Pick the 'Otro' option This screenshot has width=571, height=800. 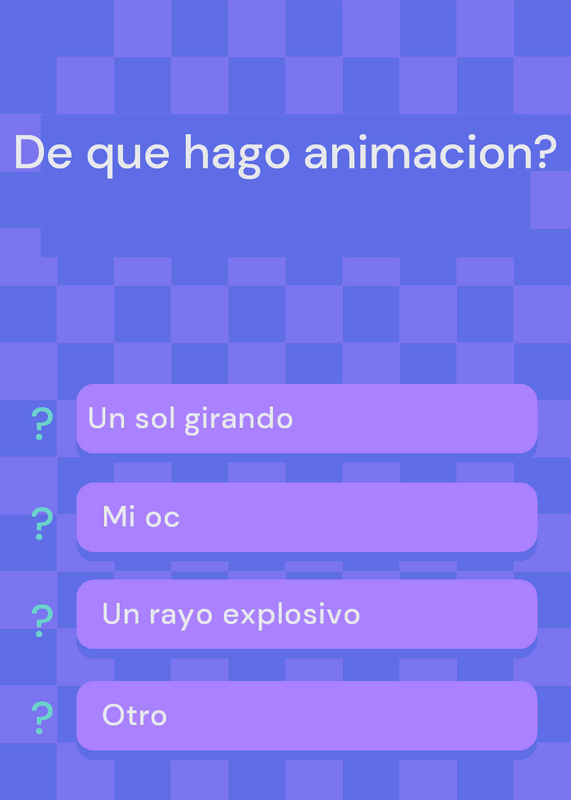coord(307,715)
